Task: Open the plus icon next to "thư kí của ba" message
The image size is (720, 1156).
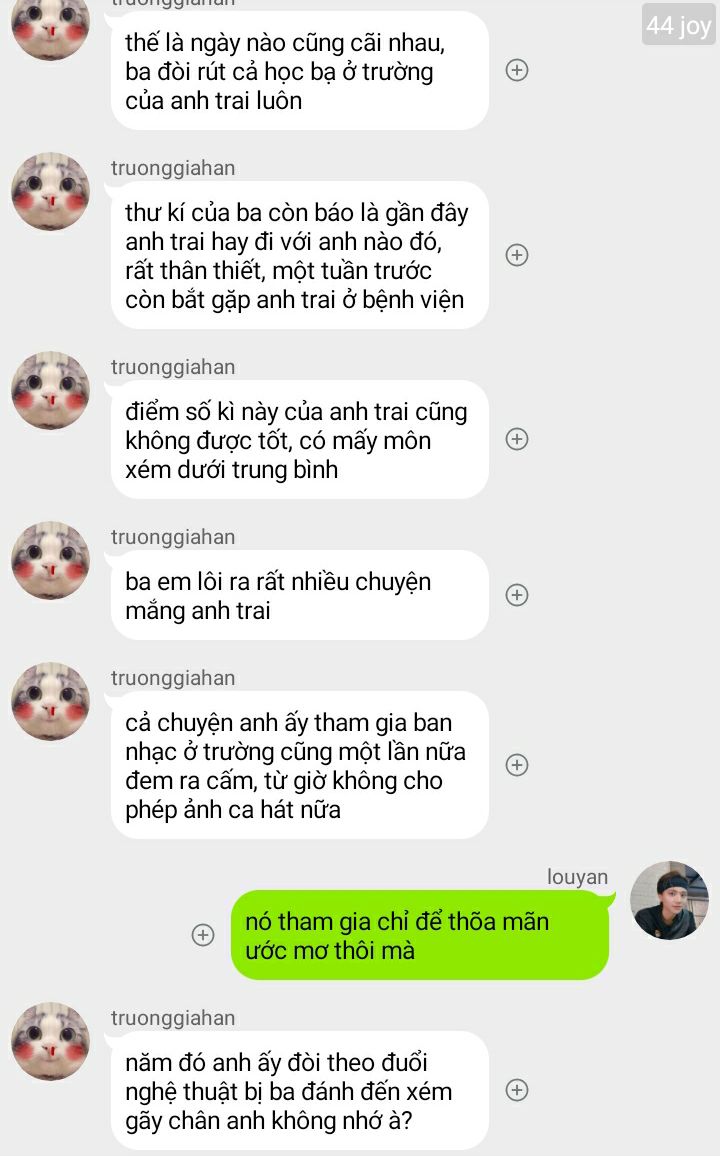Action: [x=517, y=255]
